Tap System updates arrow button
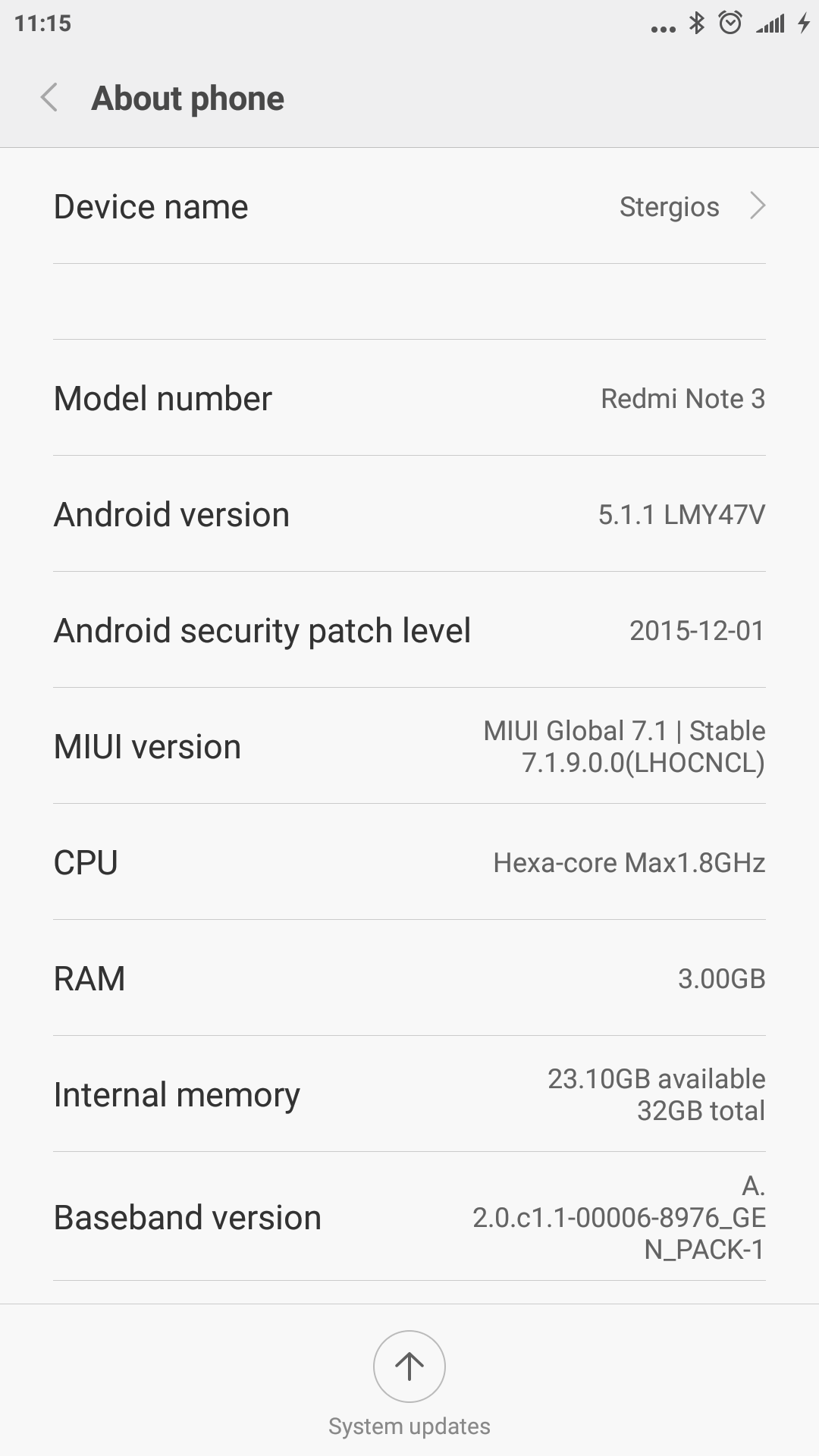The image size is (819, 1456). click(x=409, y=1366)
